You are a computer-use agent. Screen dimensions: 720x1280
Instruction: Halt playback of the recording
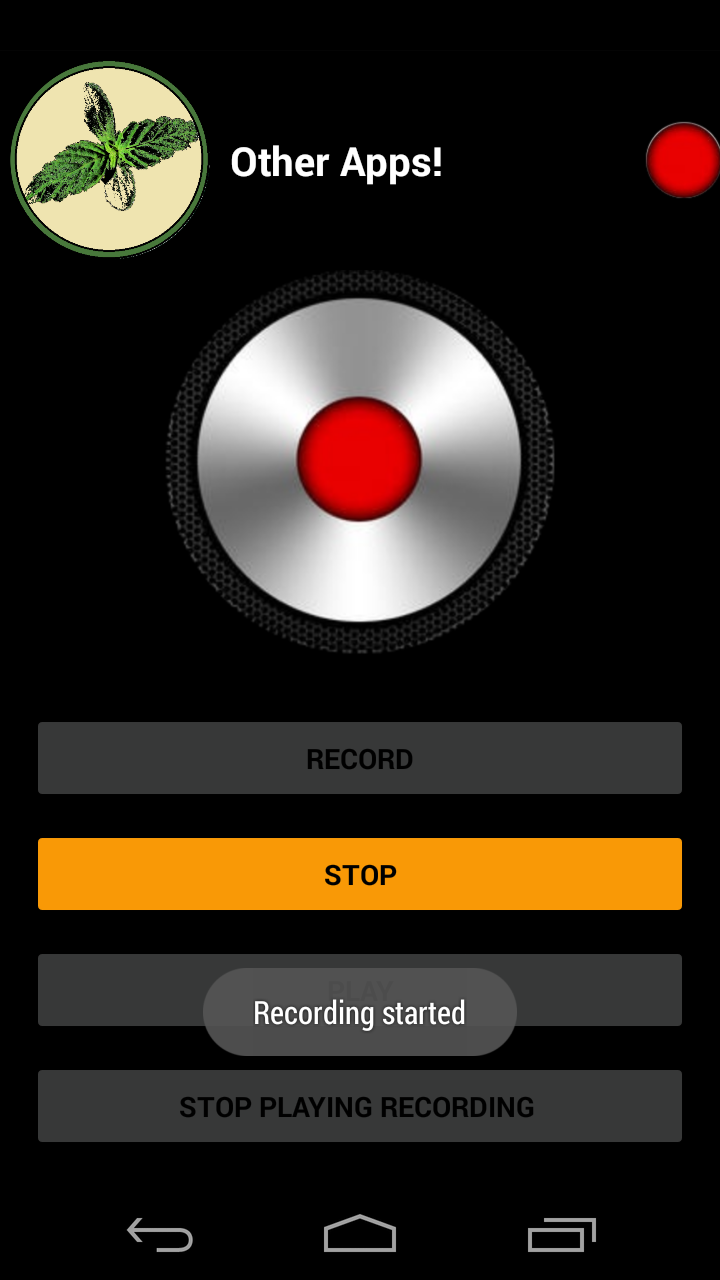[360, 1106]
